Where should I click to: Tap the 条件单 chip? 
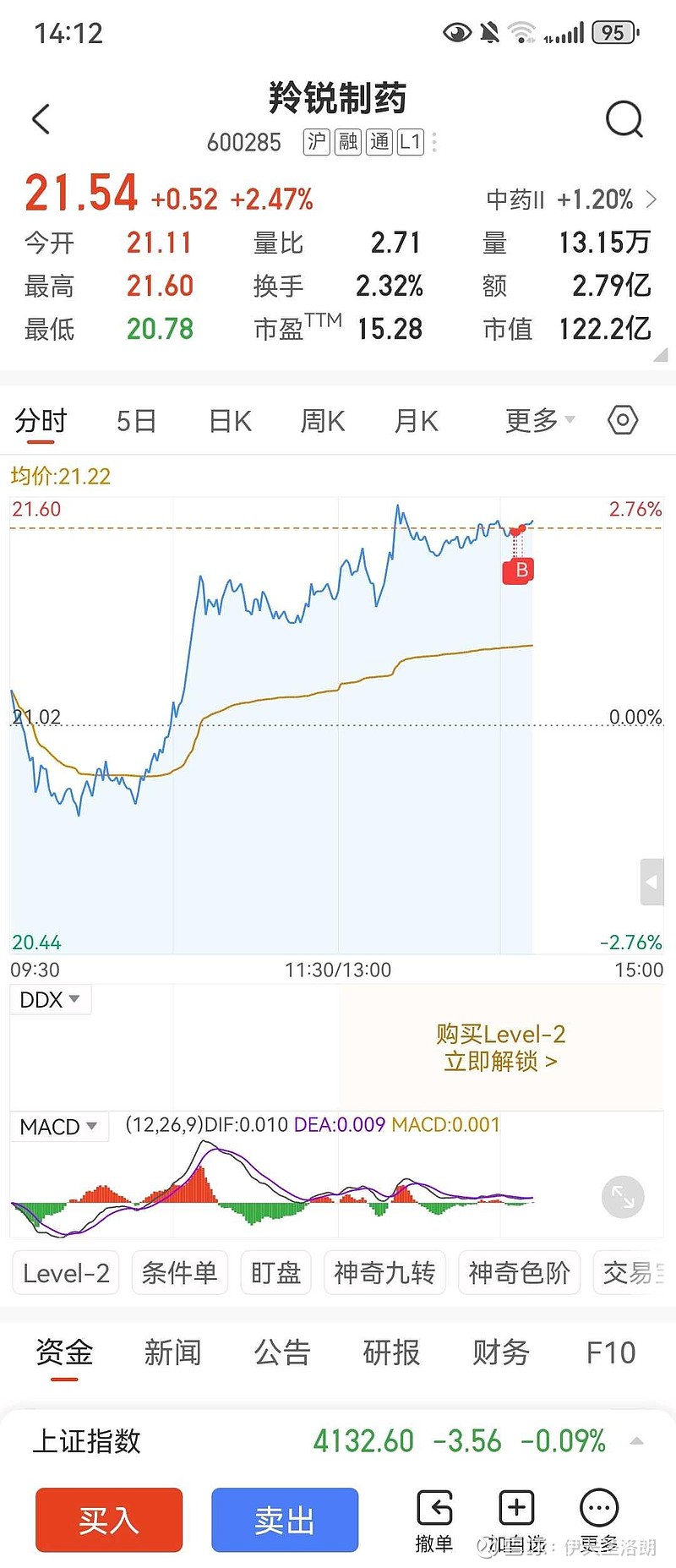179,1272
